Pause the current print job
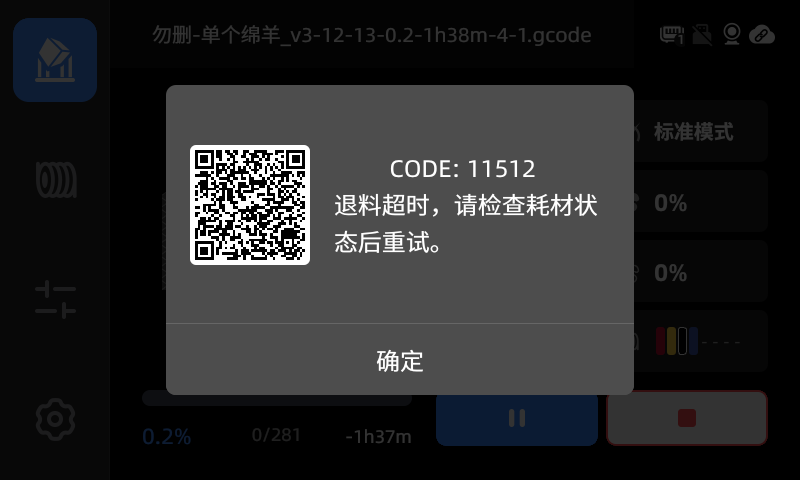Viewport: 800px width, 480px height. [x=516, y=418]
